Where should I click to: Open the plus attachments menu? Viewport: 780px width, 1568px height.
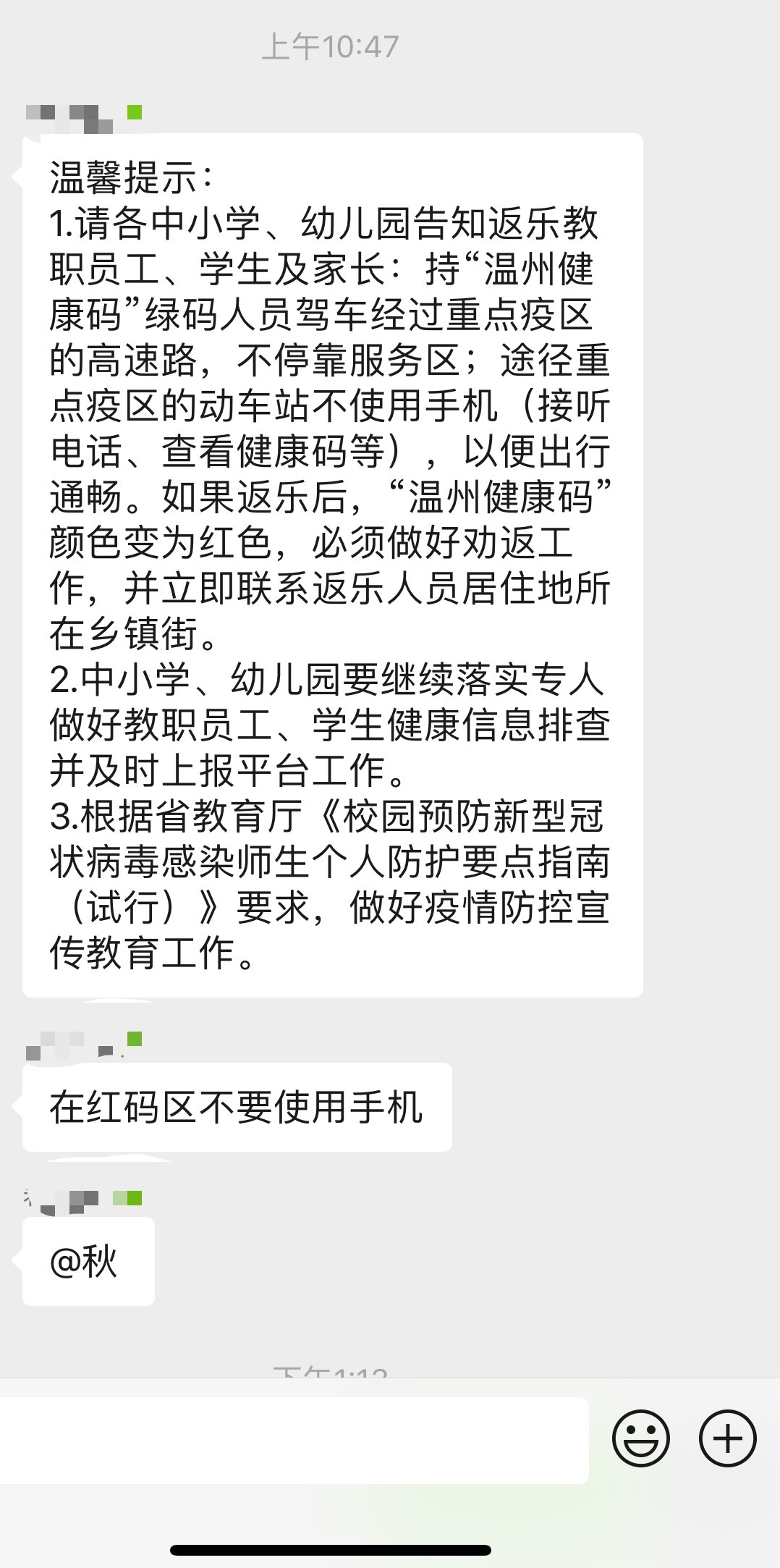[x=727, y=1438]
